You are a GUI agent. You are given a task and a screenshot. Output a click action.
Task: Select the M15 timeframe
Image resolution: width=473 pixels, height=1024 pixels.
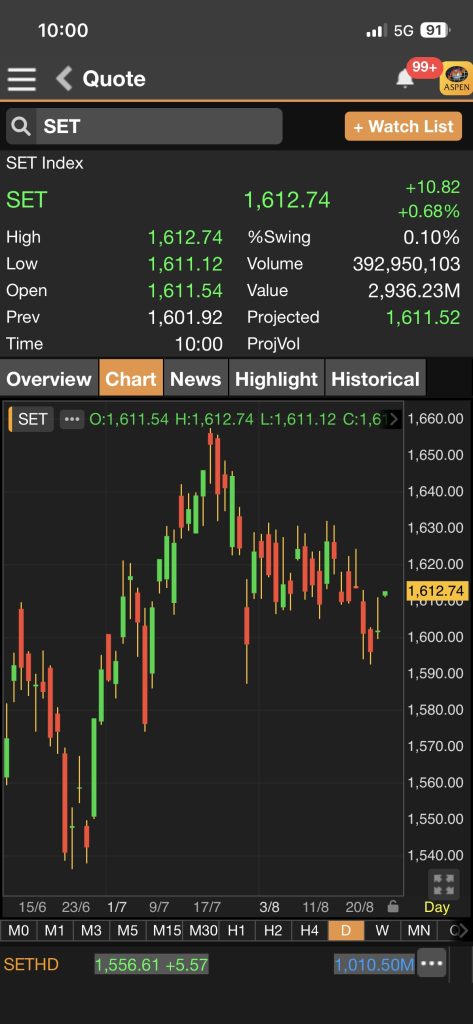point(167,930)
